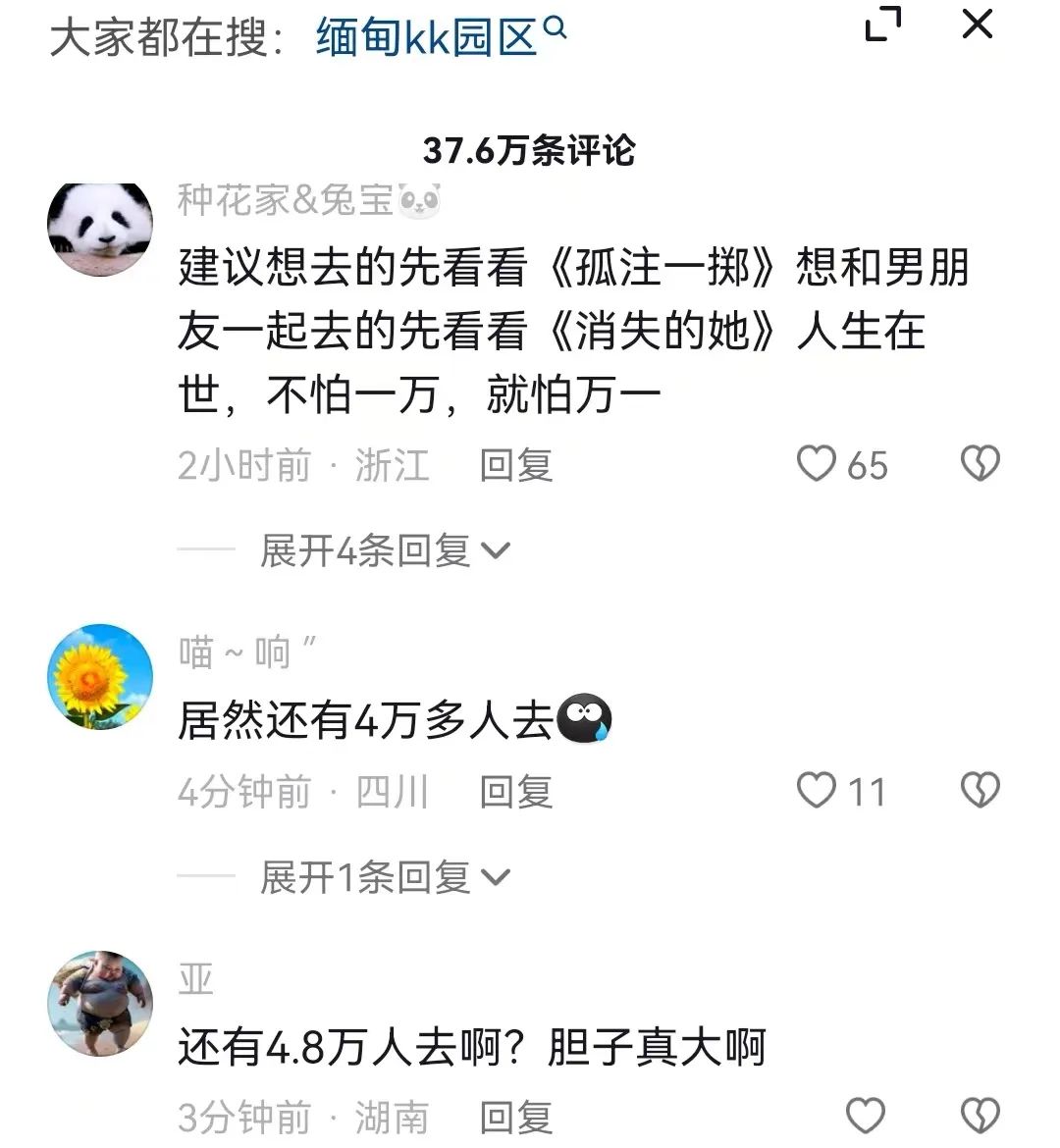Like 亚's comment from 湖南

[x=865, y=1117]
